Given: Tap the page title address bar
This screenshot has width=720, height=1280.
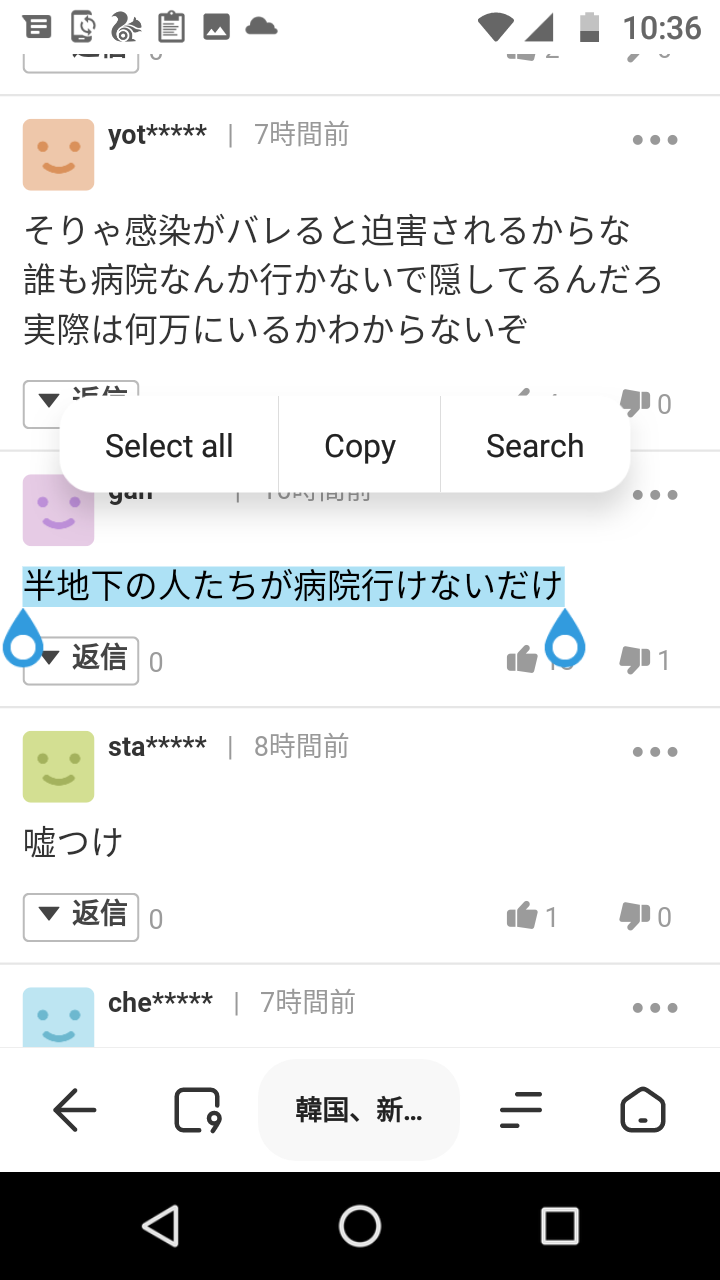Looking at the screenshot, I should point(359,1110).
